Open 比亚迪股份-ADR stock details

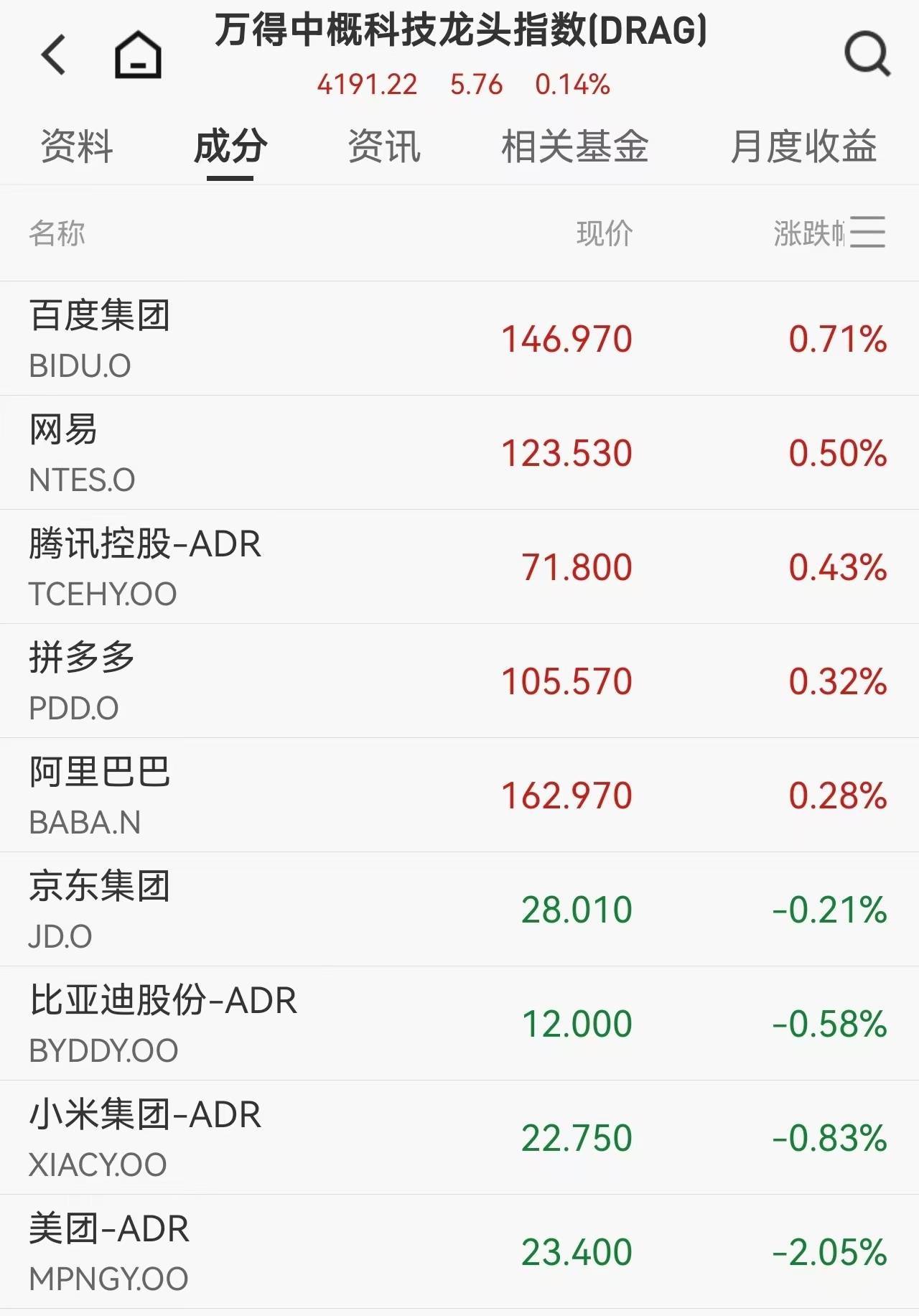pos(459,1024)
